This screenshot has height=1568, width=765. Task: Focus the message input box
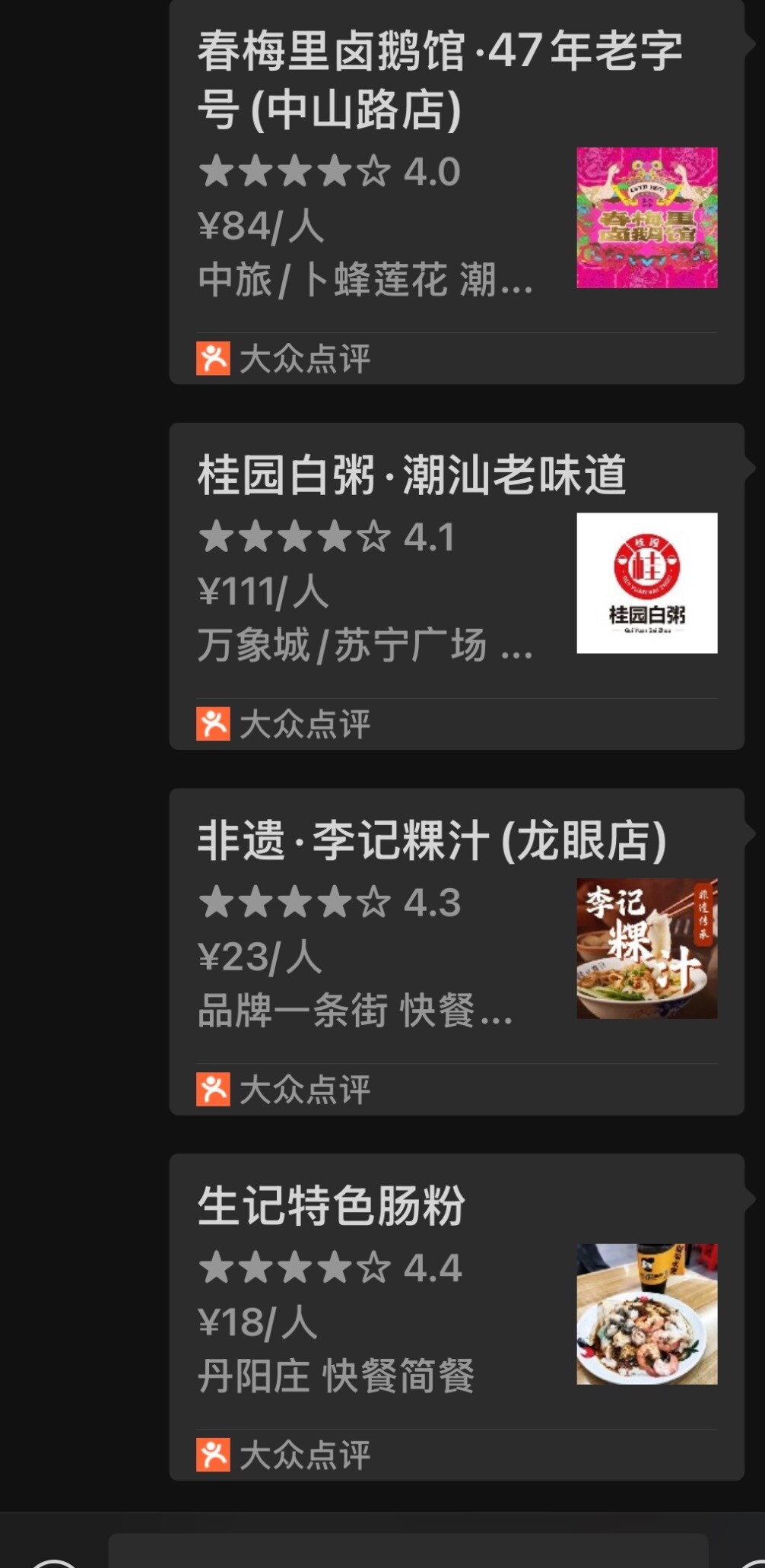click(x=408, y=1551)
